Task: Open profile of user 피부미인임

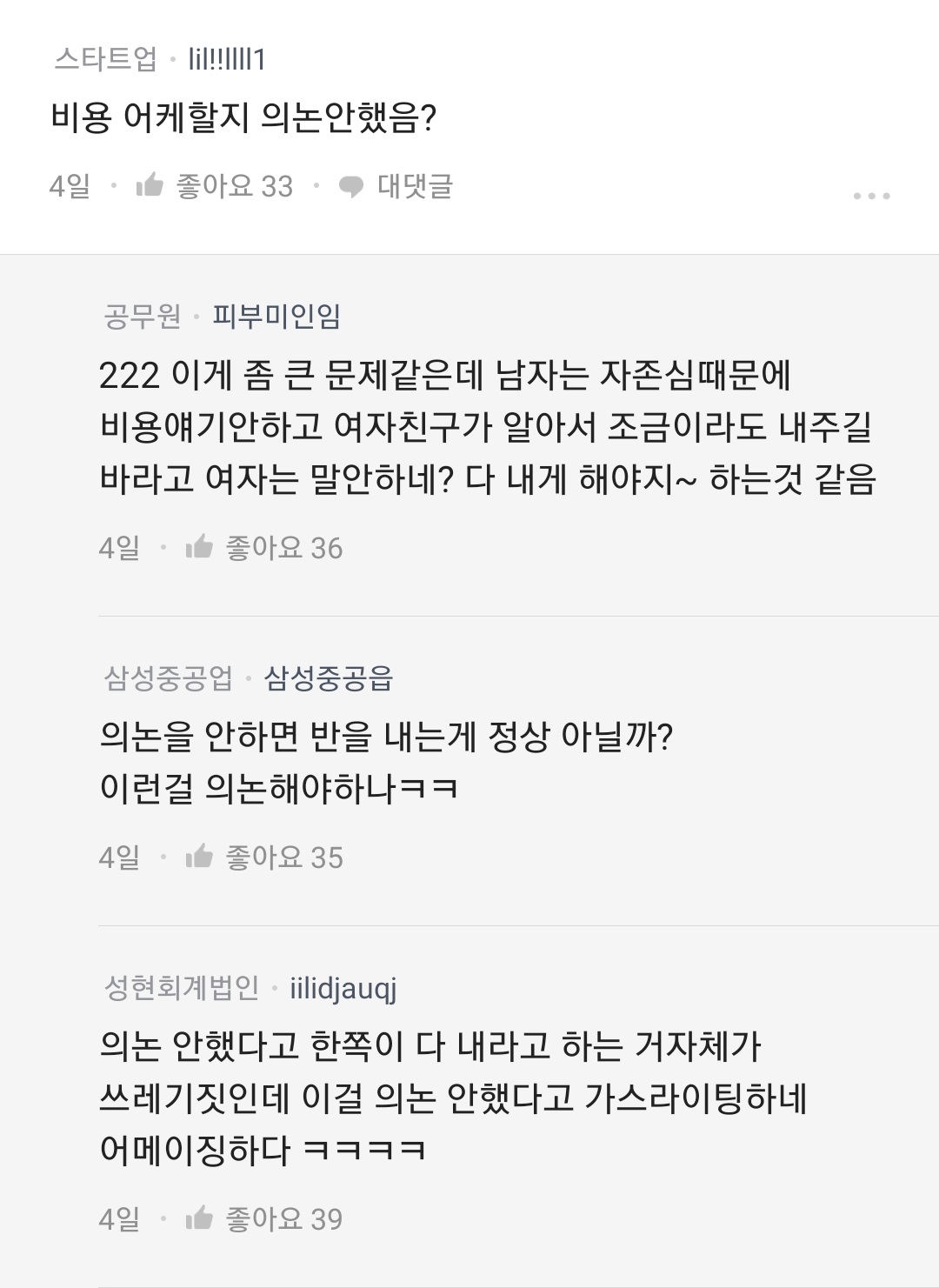Action: [x=276, y=316]
